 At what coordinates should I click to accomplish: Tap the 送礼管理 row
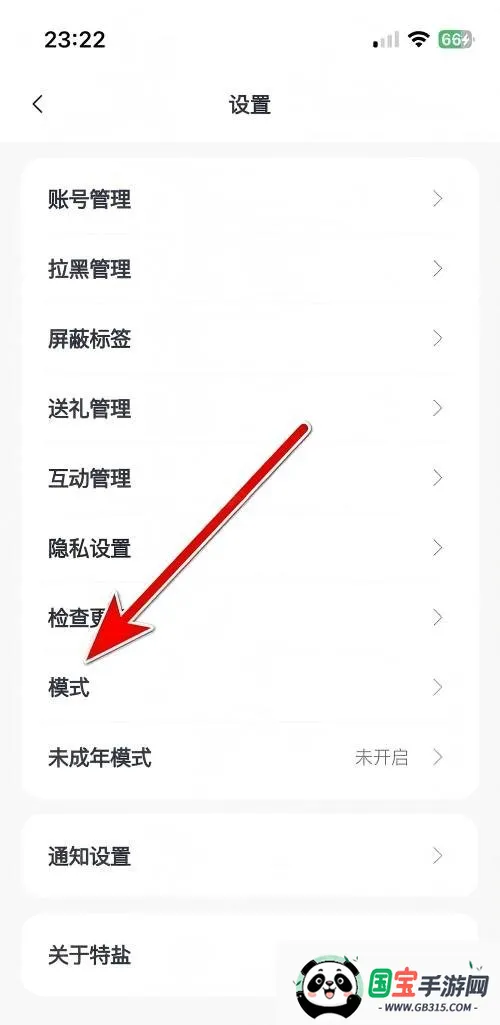250,409
